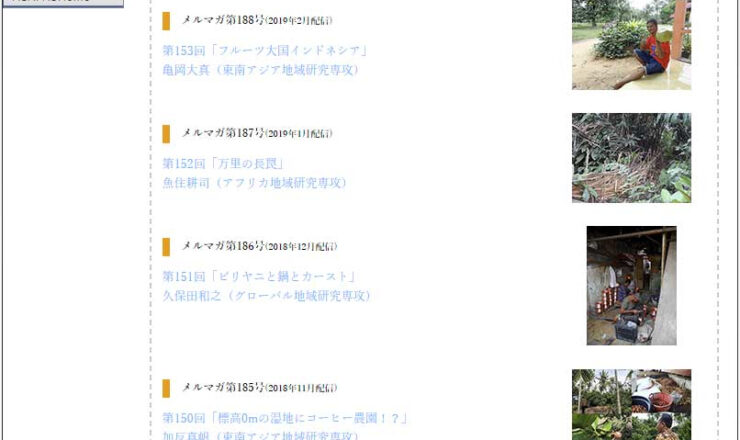Image resolution: width=740 pixels, height=440 pixels.
Task: Open article 第150回「標高0mの湿地にコーヒー農園!?」
Action: (285, 418)
